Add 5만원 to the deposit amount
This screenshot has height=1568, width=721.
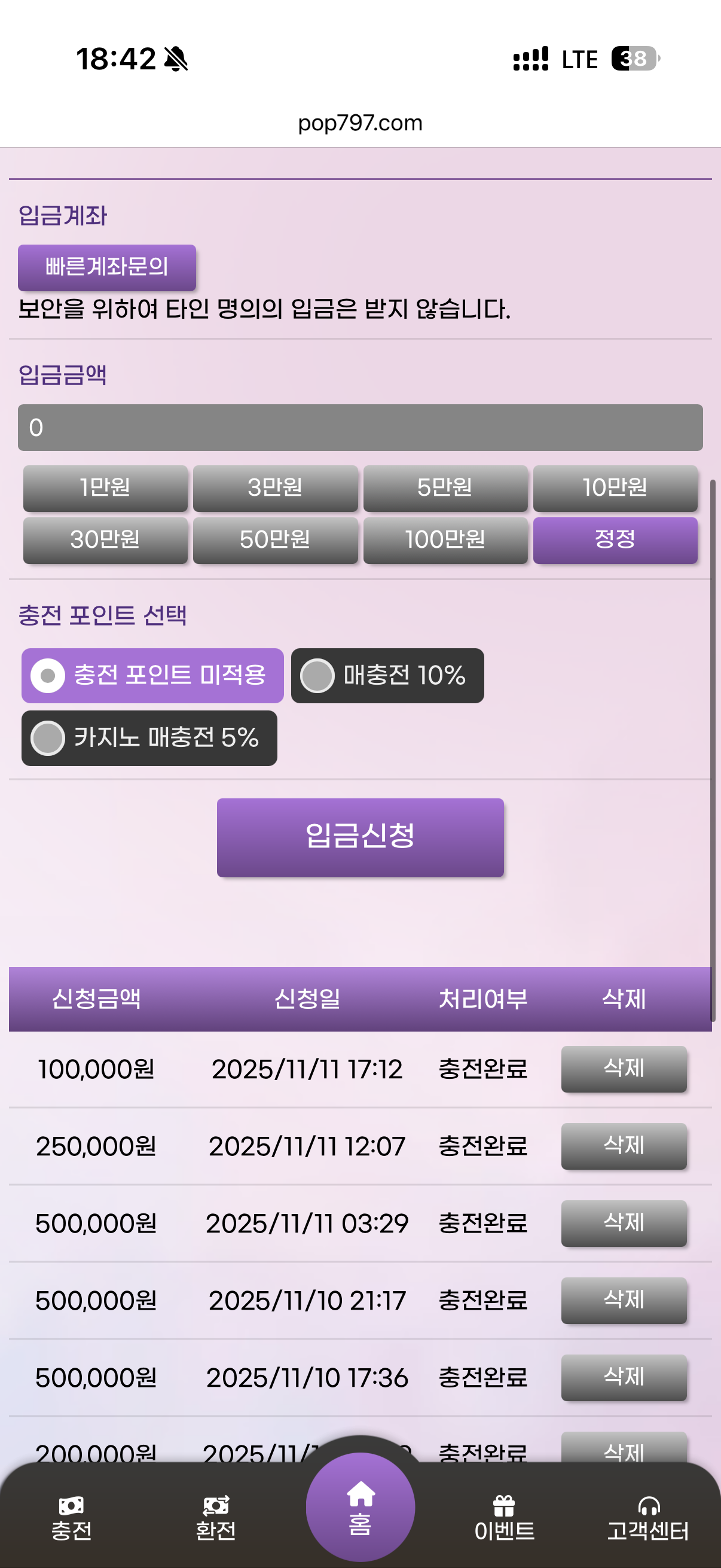coord(445,487)
